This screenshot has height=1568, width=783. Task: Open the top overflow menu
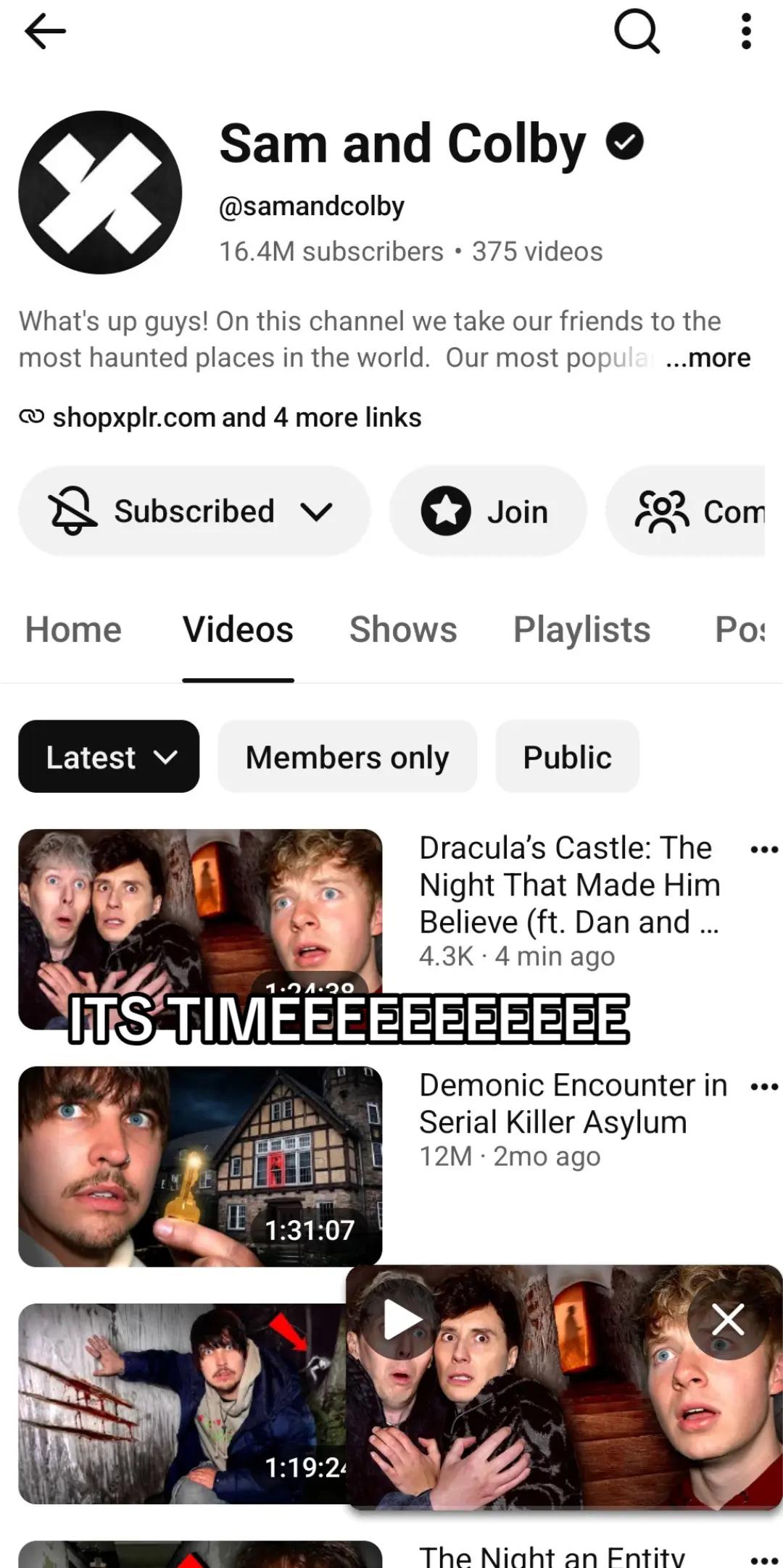click(746, 32)
